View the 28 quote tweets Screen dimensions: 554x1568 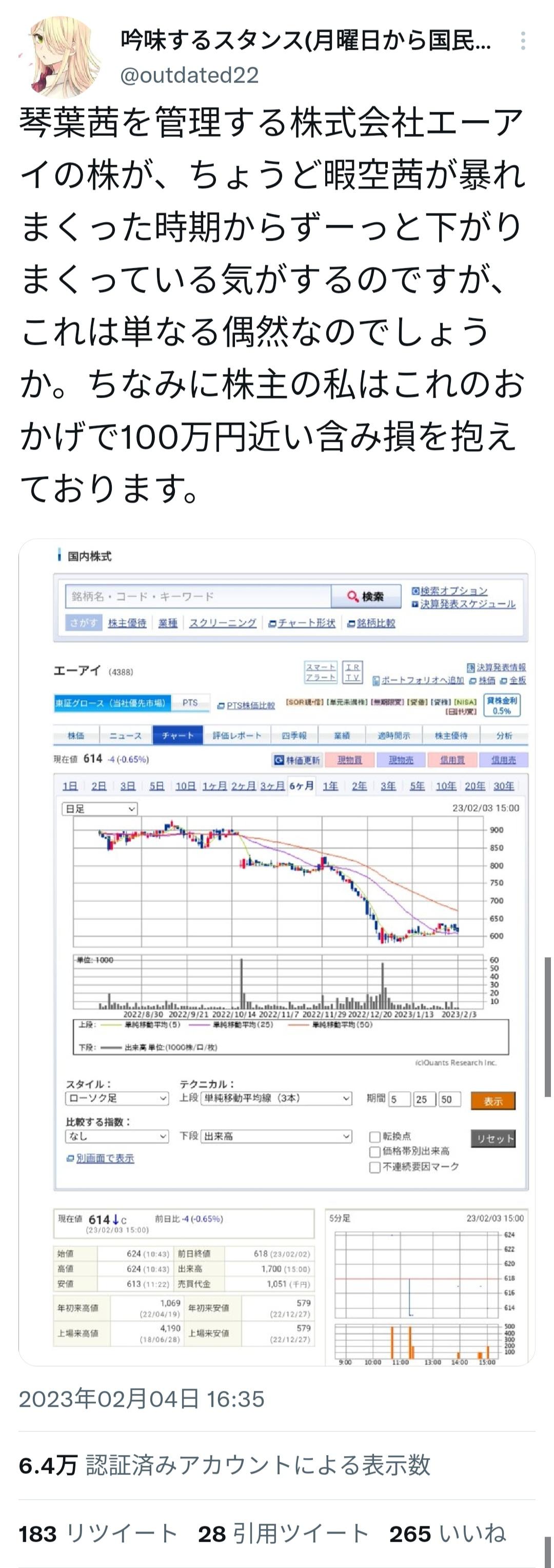tap(283, 1533)
